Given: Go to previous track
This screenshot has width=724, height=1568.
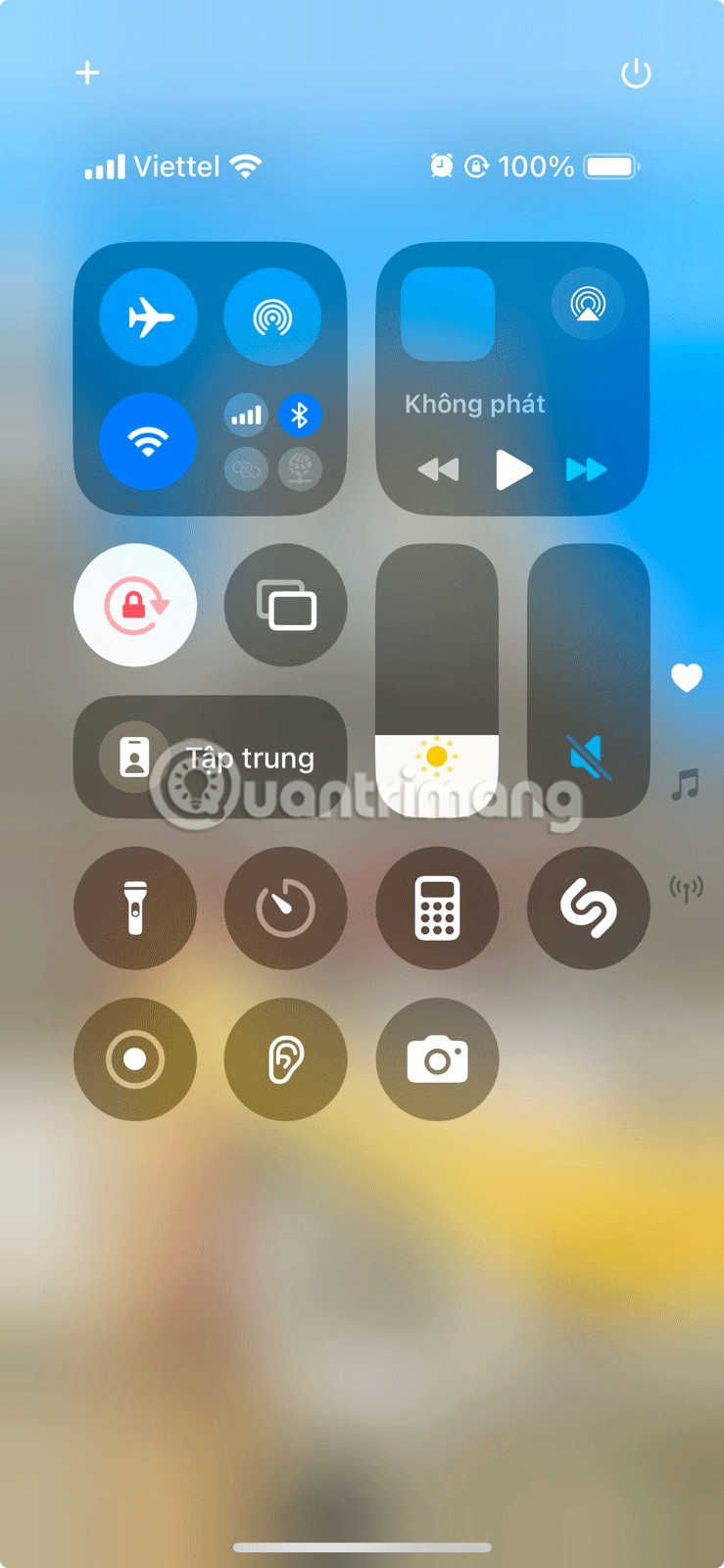Looking at the screenshot, I should 438,470.
